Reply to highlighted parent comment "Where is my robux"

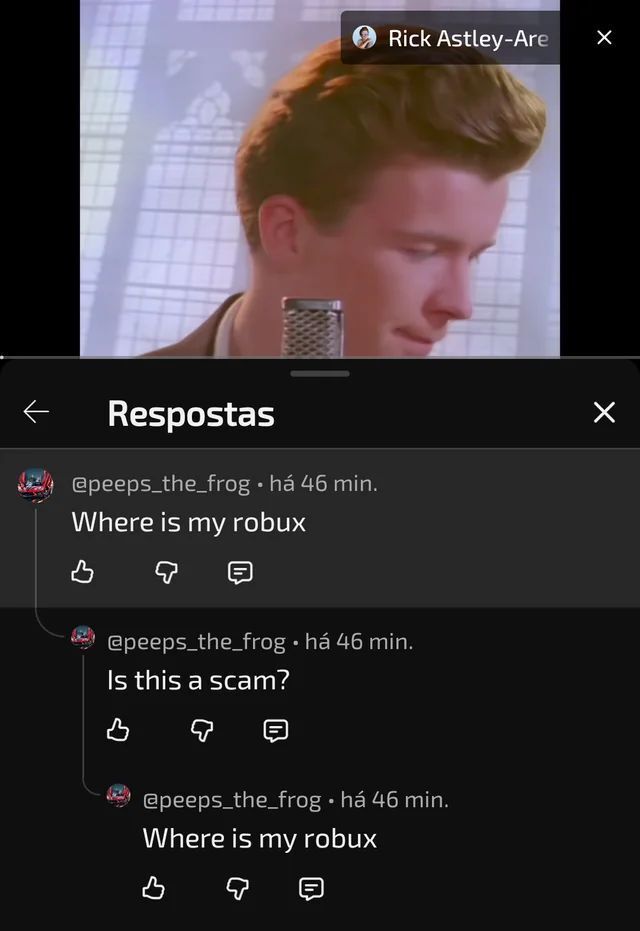(x=240, y=572)
